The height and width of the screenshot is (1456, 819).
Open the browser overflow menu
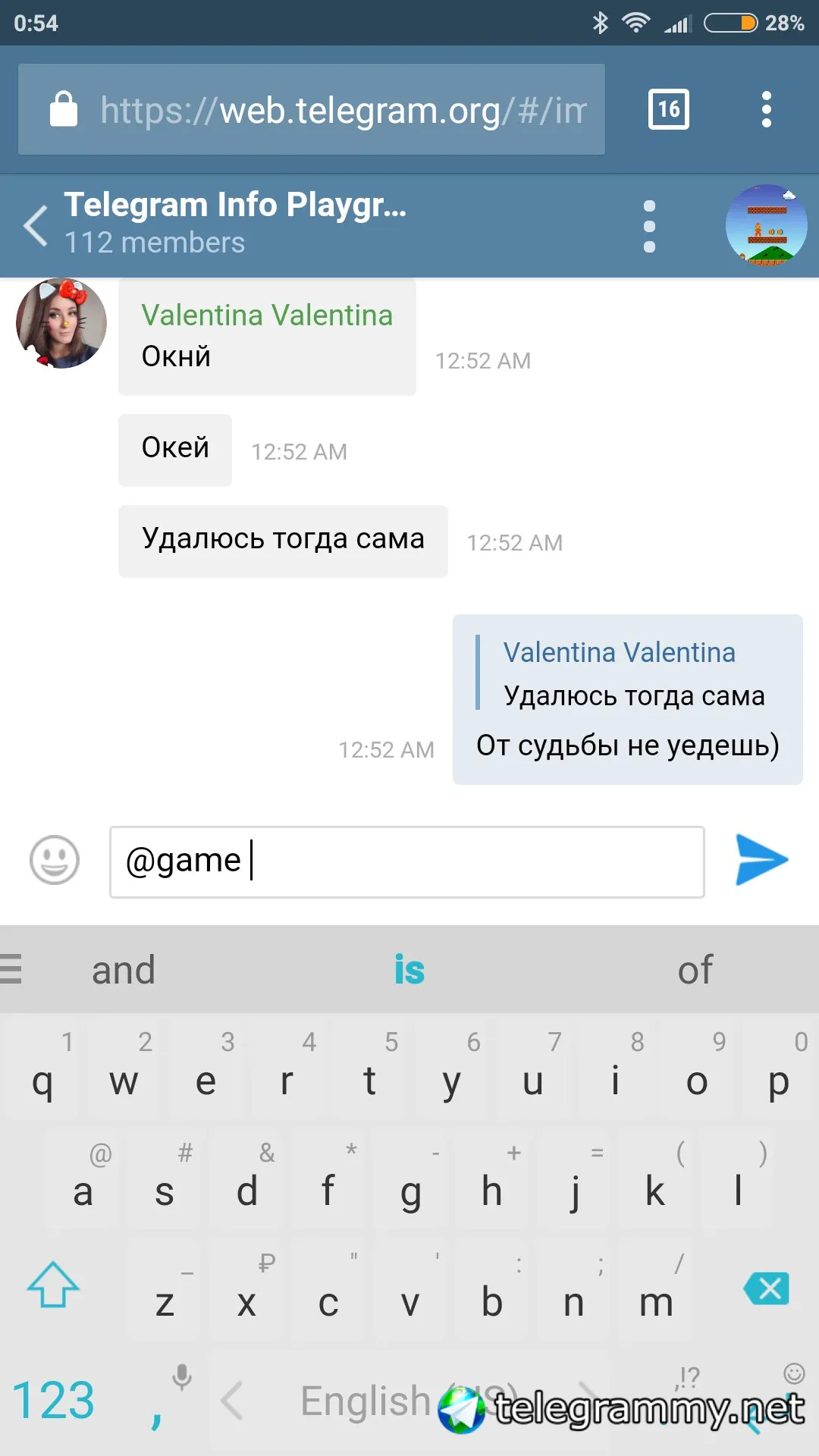point(766,110)
